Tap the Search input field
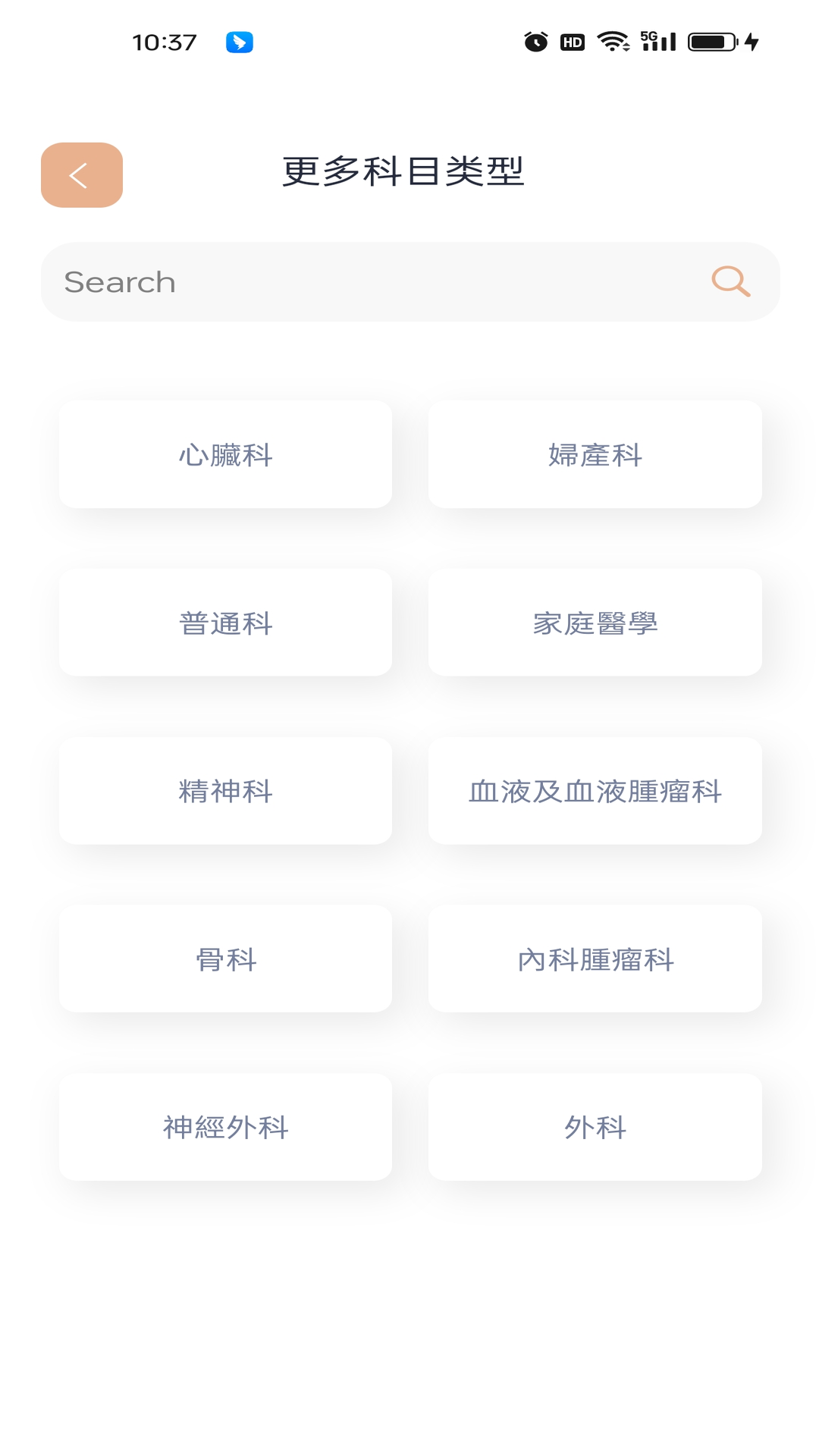Viewport: 819px width, 1456px height. point(364,282)
